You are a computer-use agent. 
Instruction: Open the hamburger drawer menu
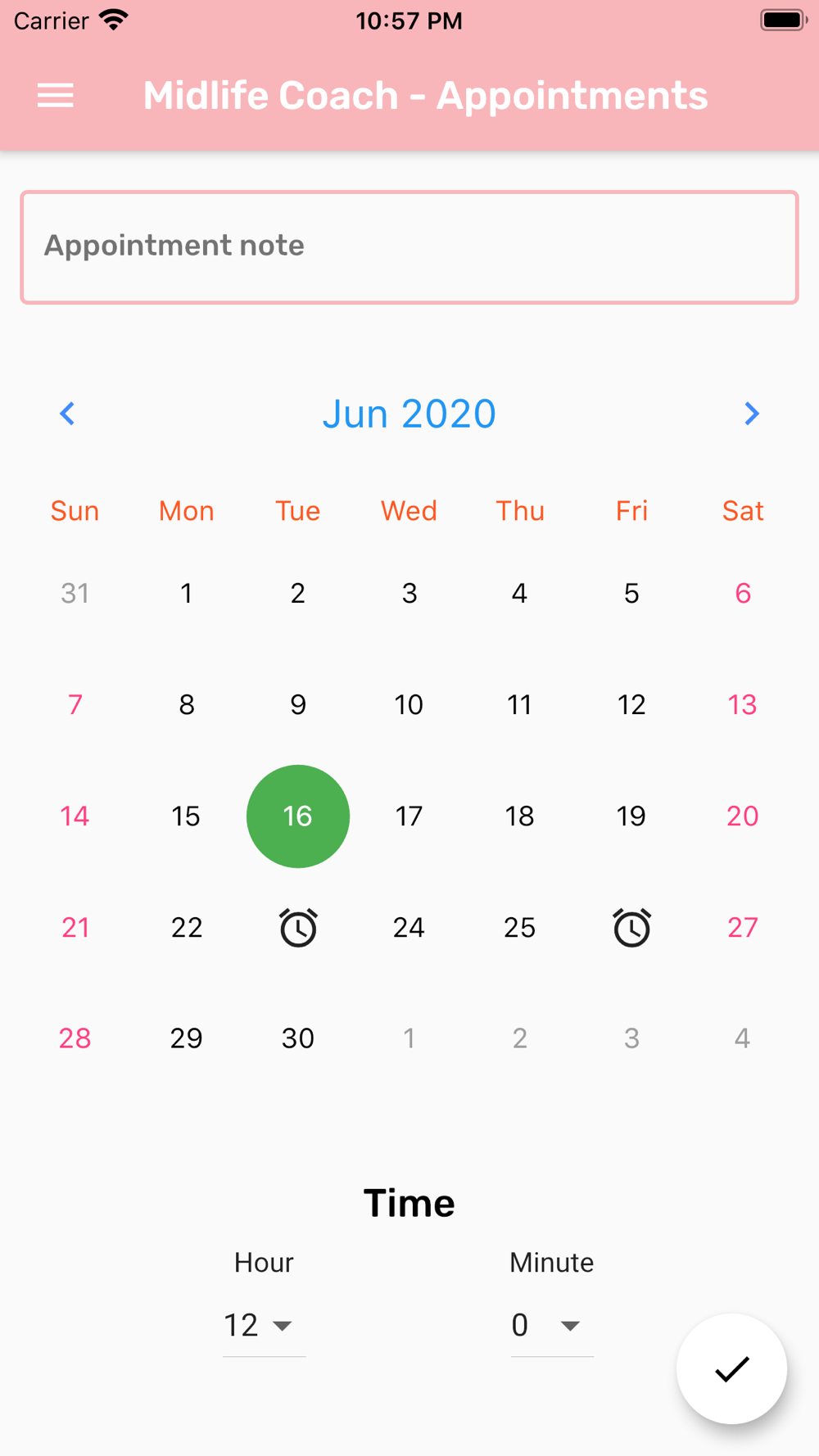(x=56, y=96)
